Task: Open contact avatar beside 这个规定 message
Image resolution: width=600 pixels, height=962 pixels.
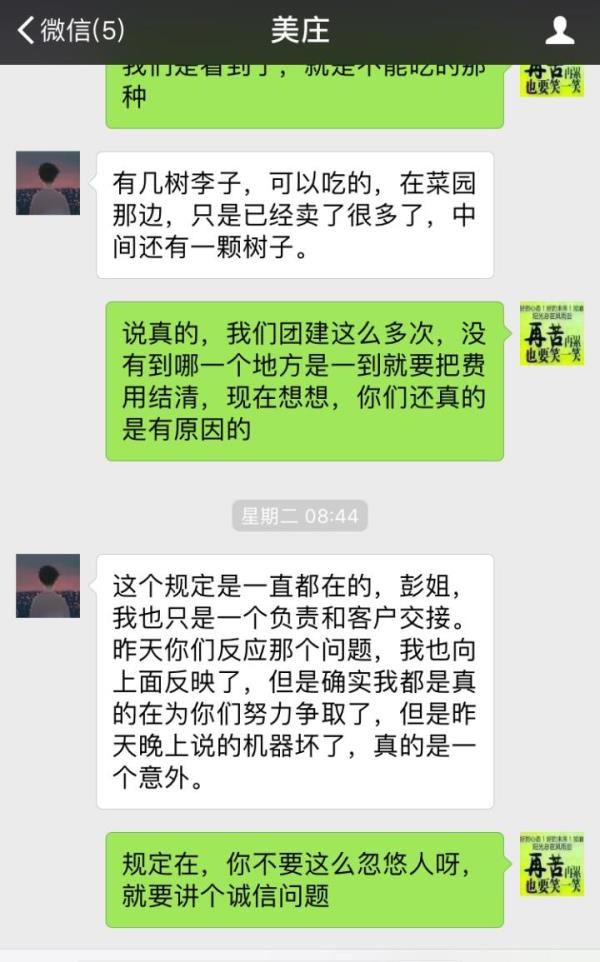Action: click(48, 585)
